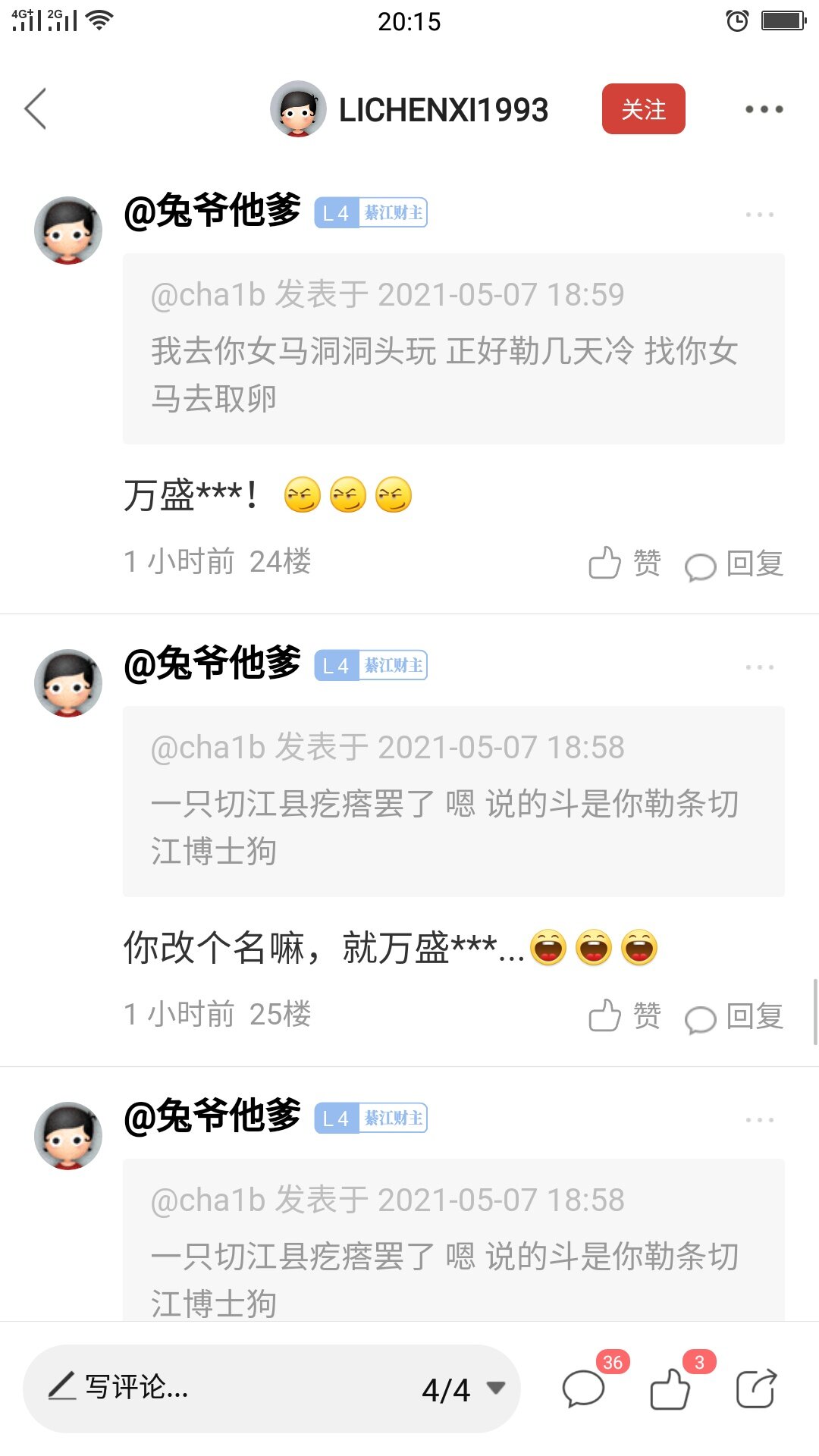This screenshot has width=819, height=1456.
Task: Open the avatar of the 25楼 commenter
Action: tap(68, 682)
